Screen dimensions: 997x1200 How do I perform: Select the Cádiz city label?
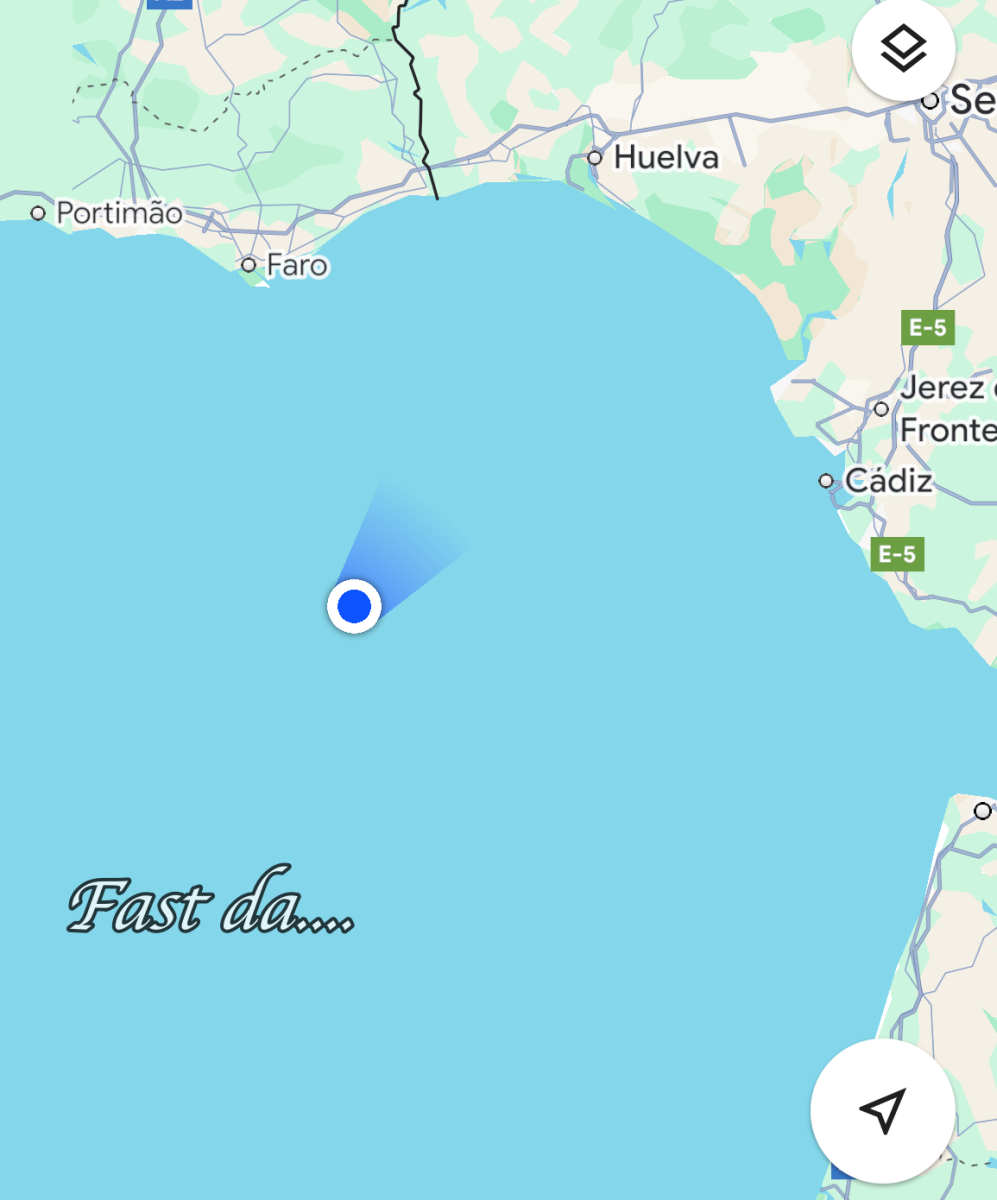pos(887,481)
